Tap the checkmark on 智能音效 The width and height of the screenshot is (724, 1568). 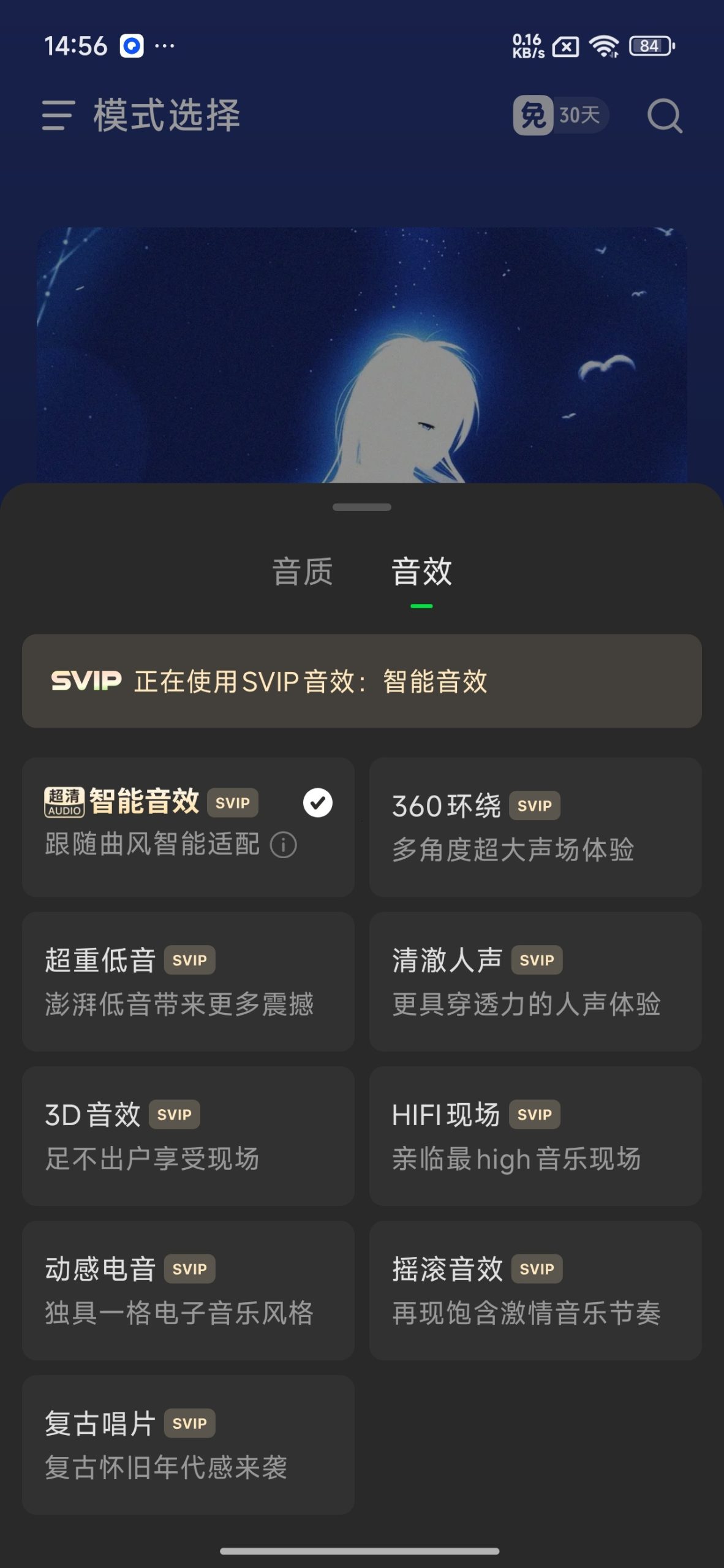317,801
